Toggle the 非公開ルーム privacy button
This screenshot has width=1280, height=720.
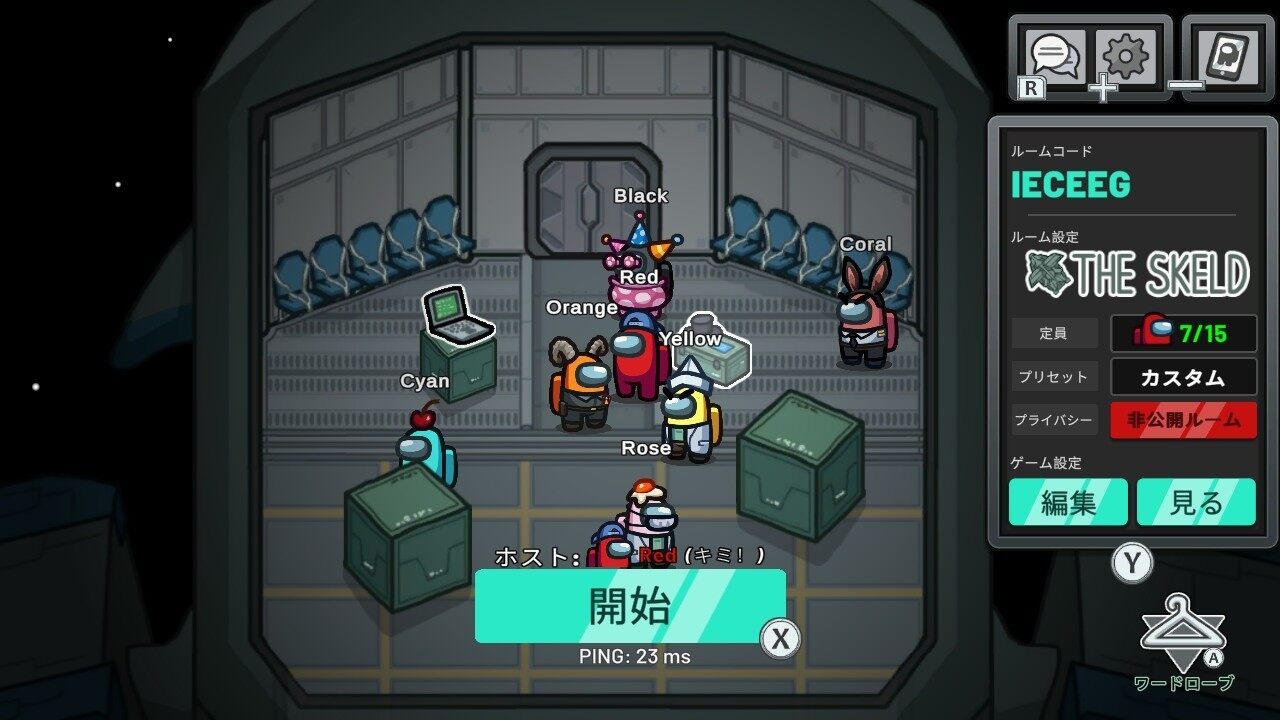coord(1183,420)
